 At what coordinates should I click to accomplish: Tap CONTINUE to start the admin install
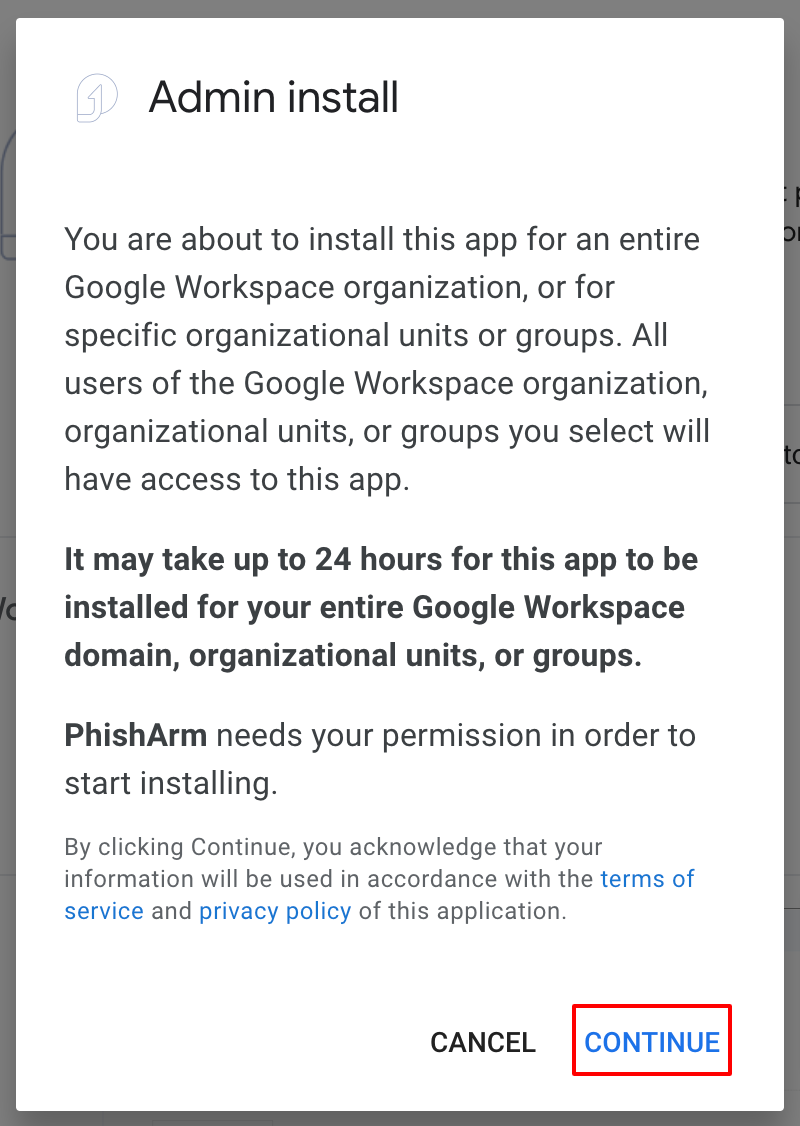[x=652, y=1042]
